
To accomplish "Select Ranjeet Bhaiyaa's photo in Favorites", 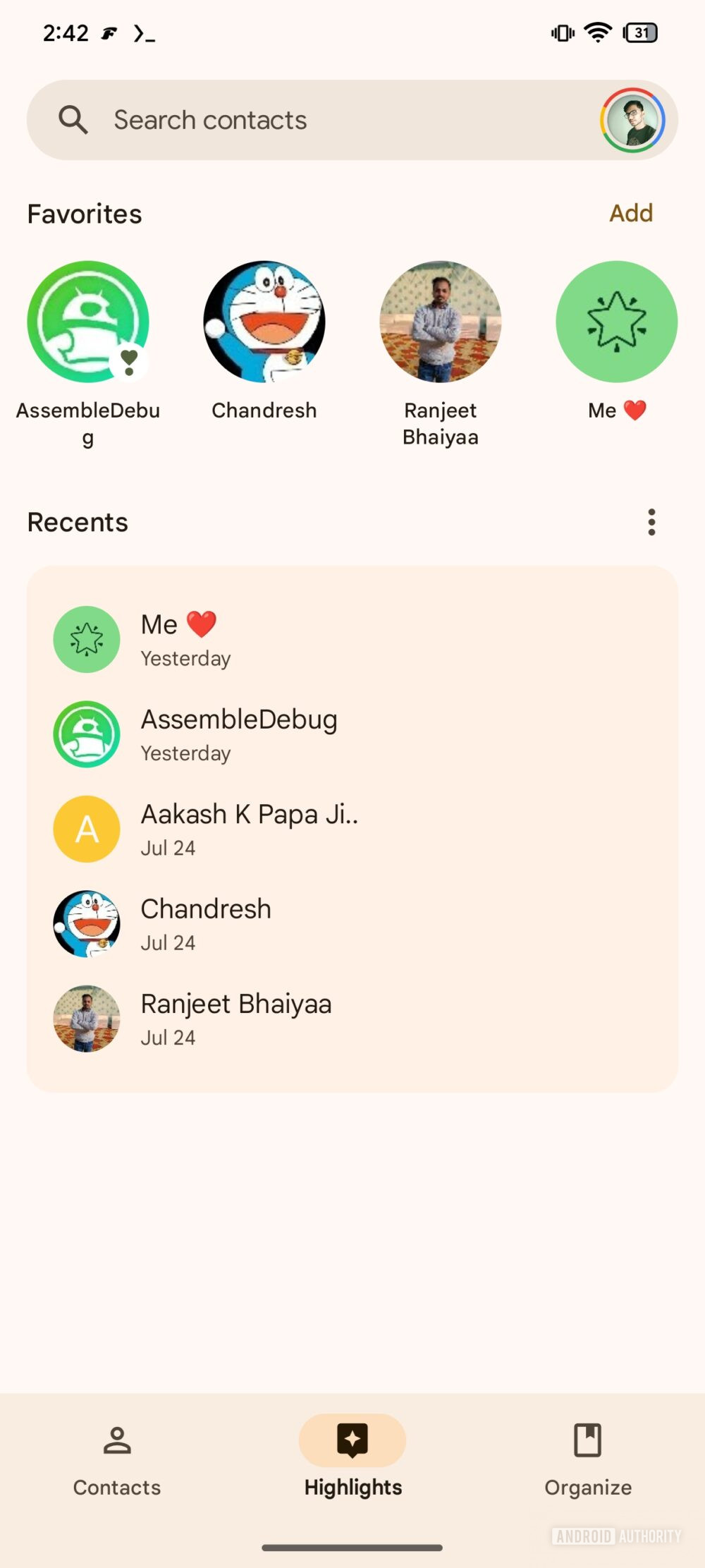I will [x=440, y=321].
